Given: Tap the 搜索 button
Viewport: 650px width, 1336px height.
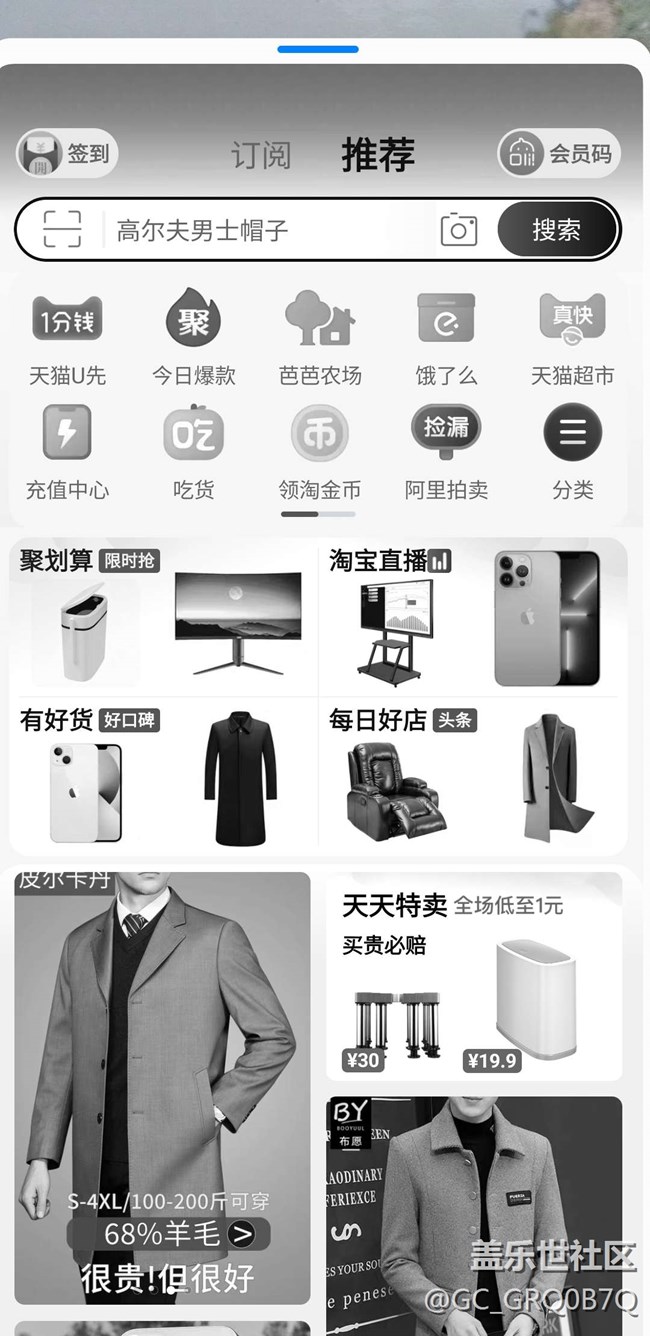Looking at the screenshot, I should 556,230.
